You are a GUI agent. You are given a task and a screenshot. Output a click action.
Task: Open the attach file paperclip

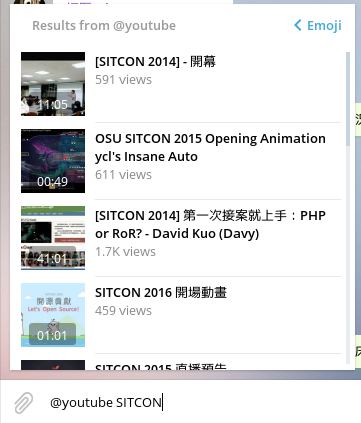(x=24, y=402)
